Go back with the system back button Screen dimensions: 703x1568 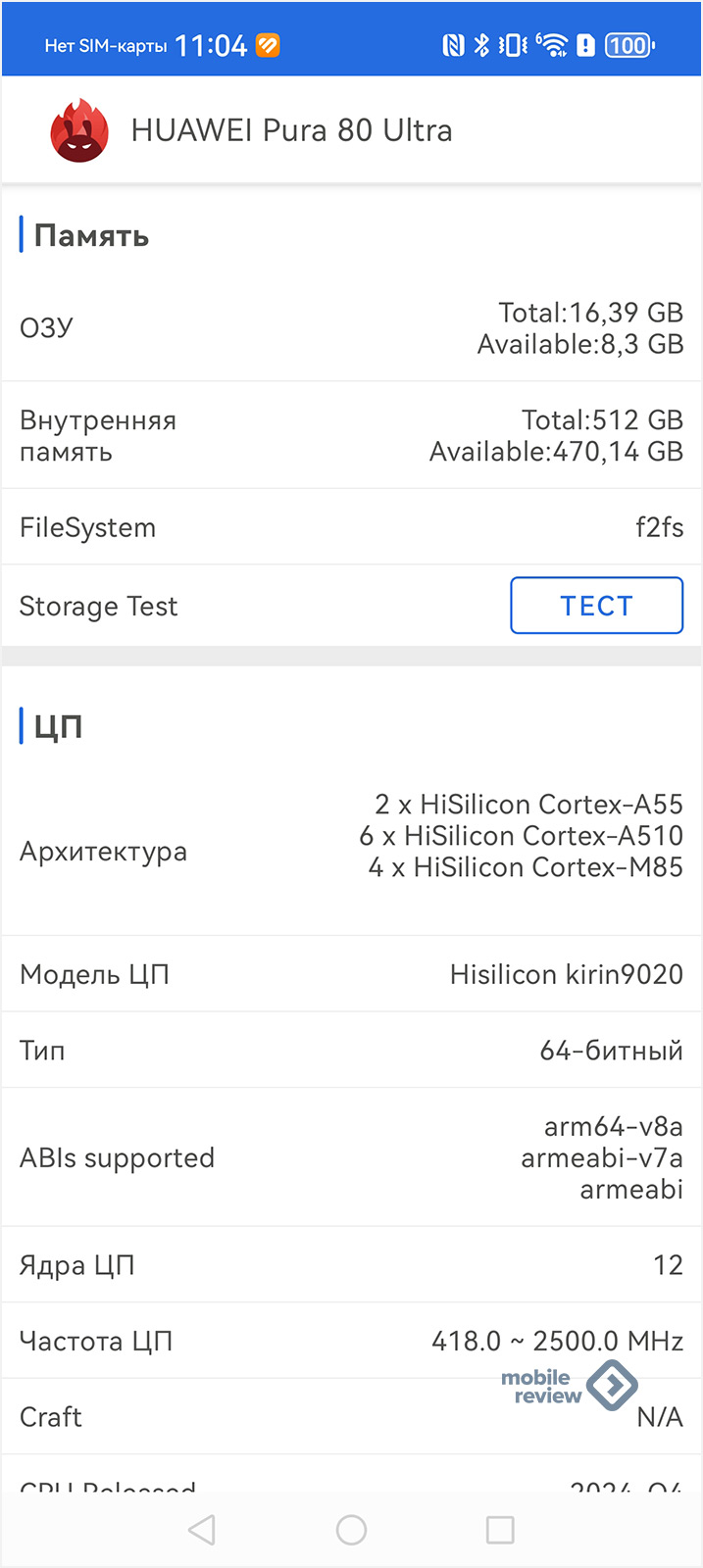pos(202,1530)
